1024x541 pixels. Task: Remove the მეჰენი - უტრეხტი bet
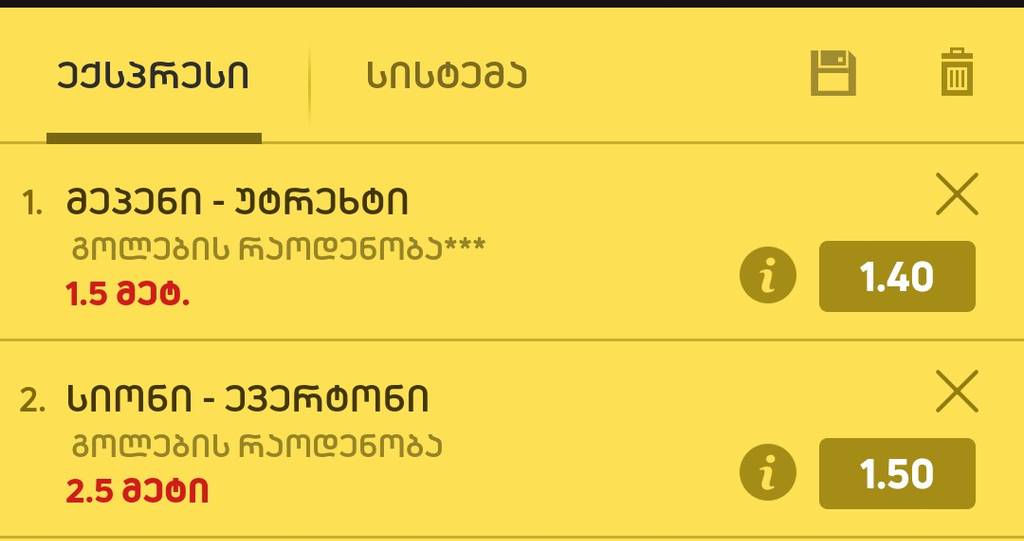pos(956,195)
